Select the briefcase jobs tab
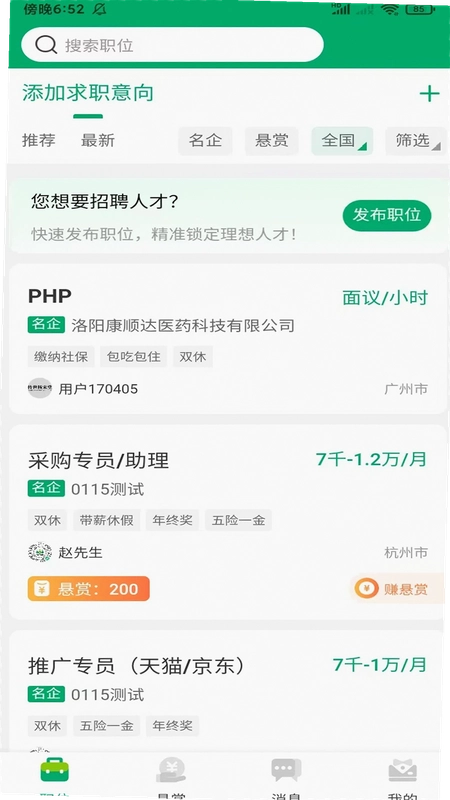 coord(54,778)
